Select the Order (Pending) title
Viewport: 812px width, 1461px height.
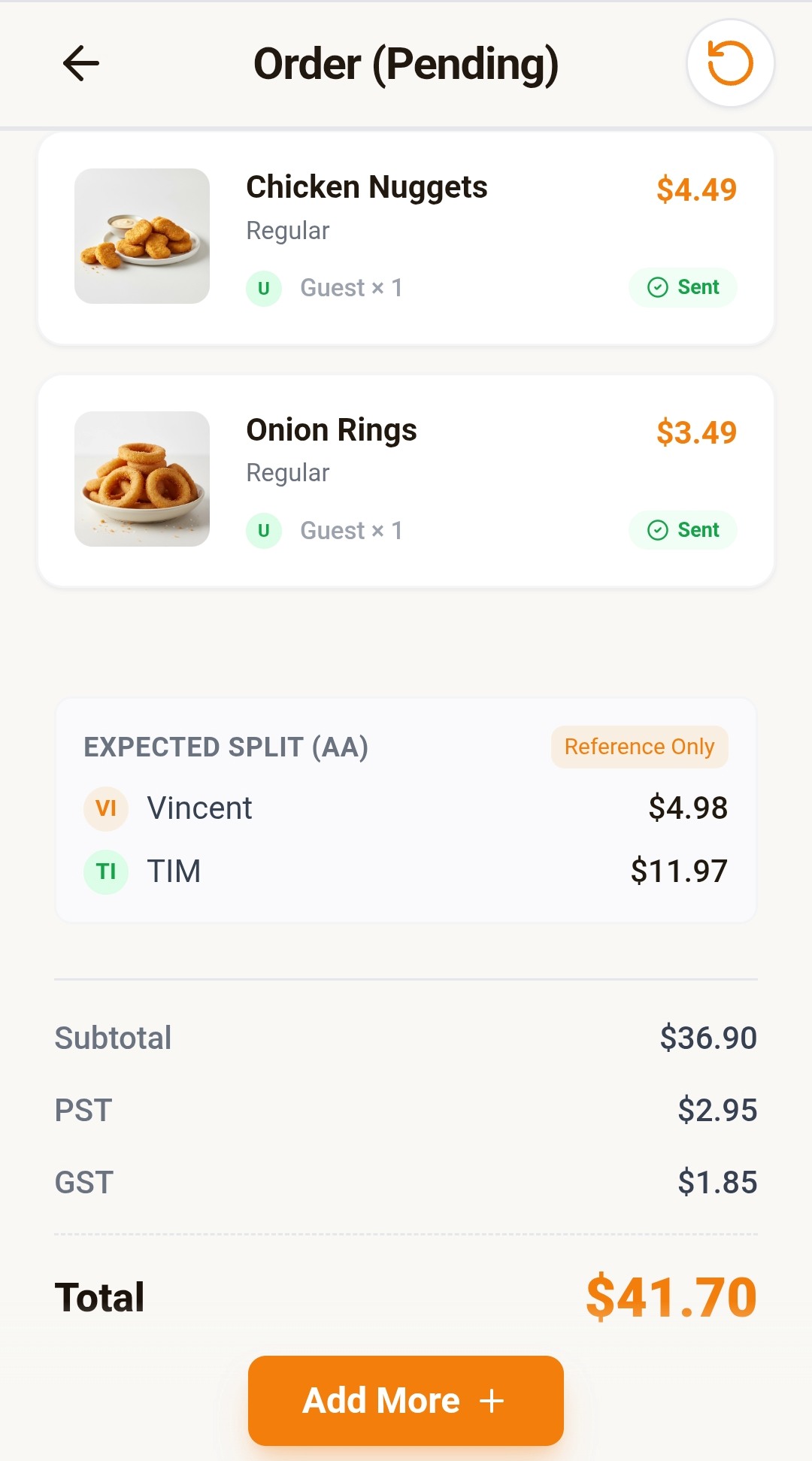coord(406,63)
